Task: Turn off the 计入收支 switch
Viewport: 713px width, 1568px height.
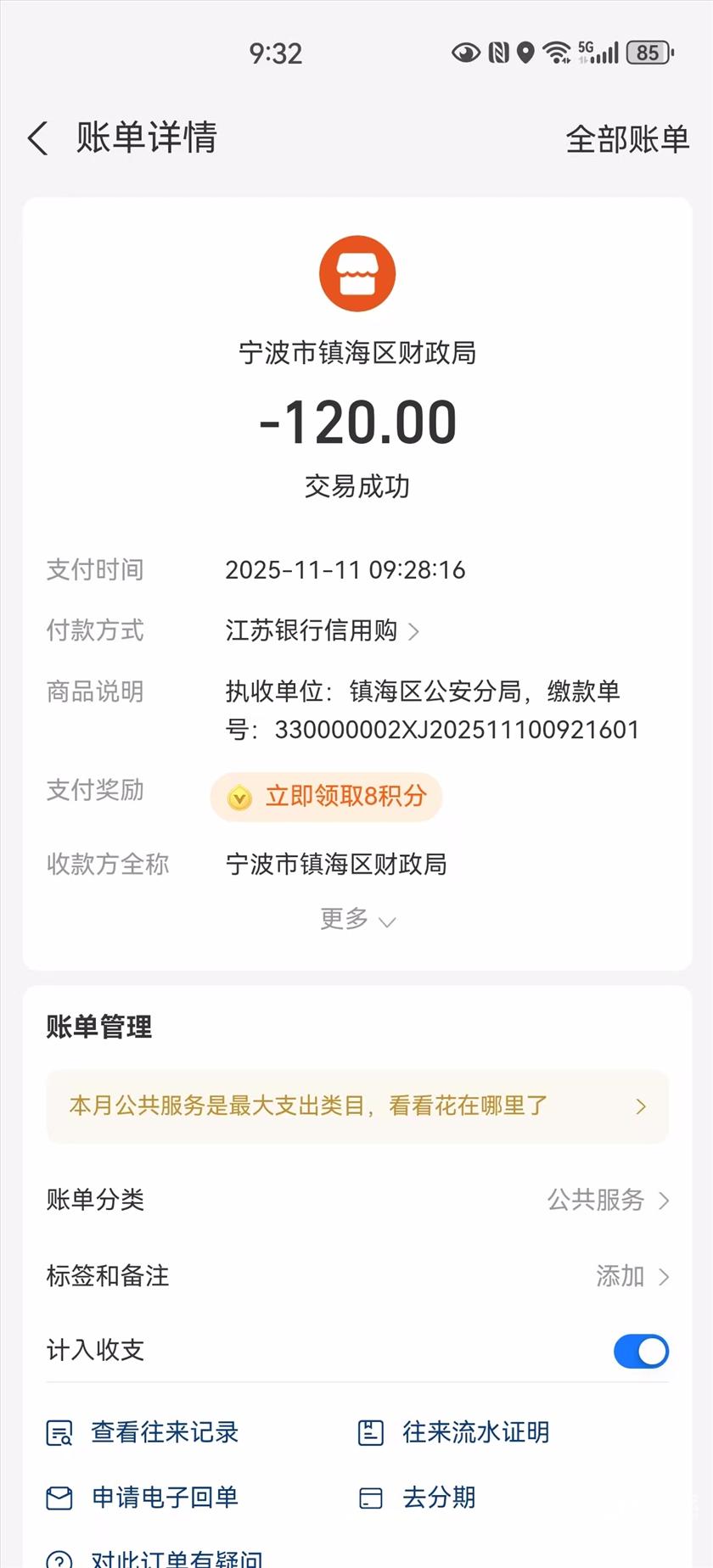Action: click(641, 1351)
